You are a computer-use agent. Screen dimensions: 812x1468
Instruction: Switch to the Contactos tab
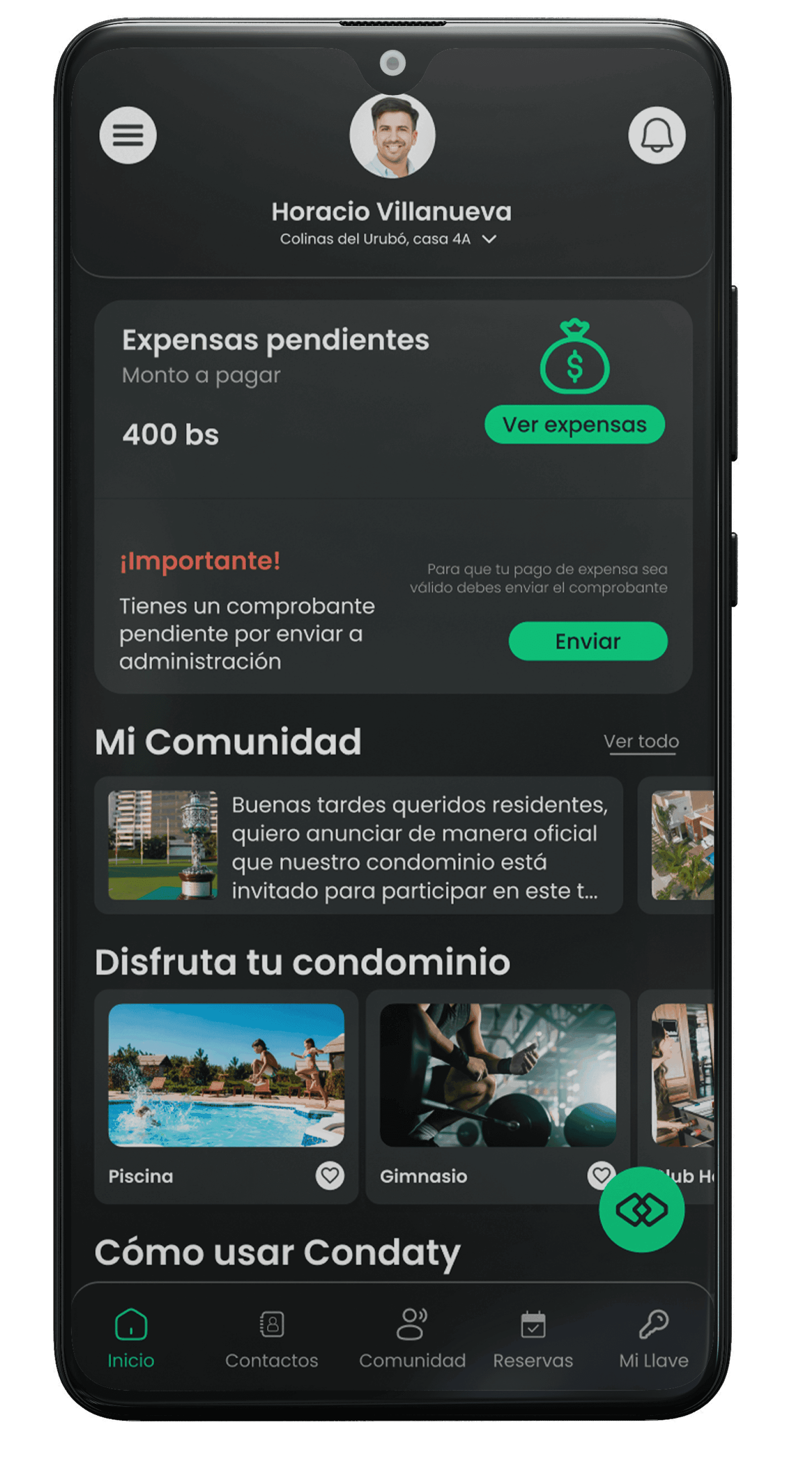coord(271,1338)
